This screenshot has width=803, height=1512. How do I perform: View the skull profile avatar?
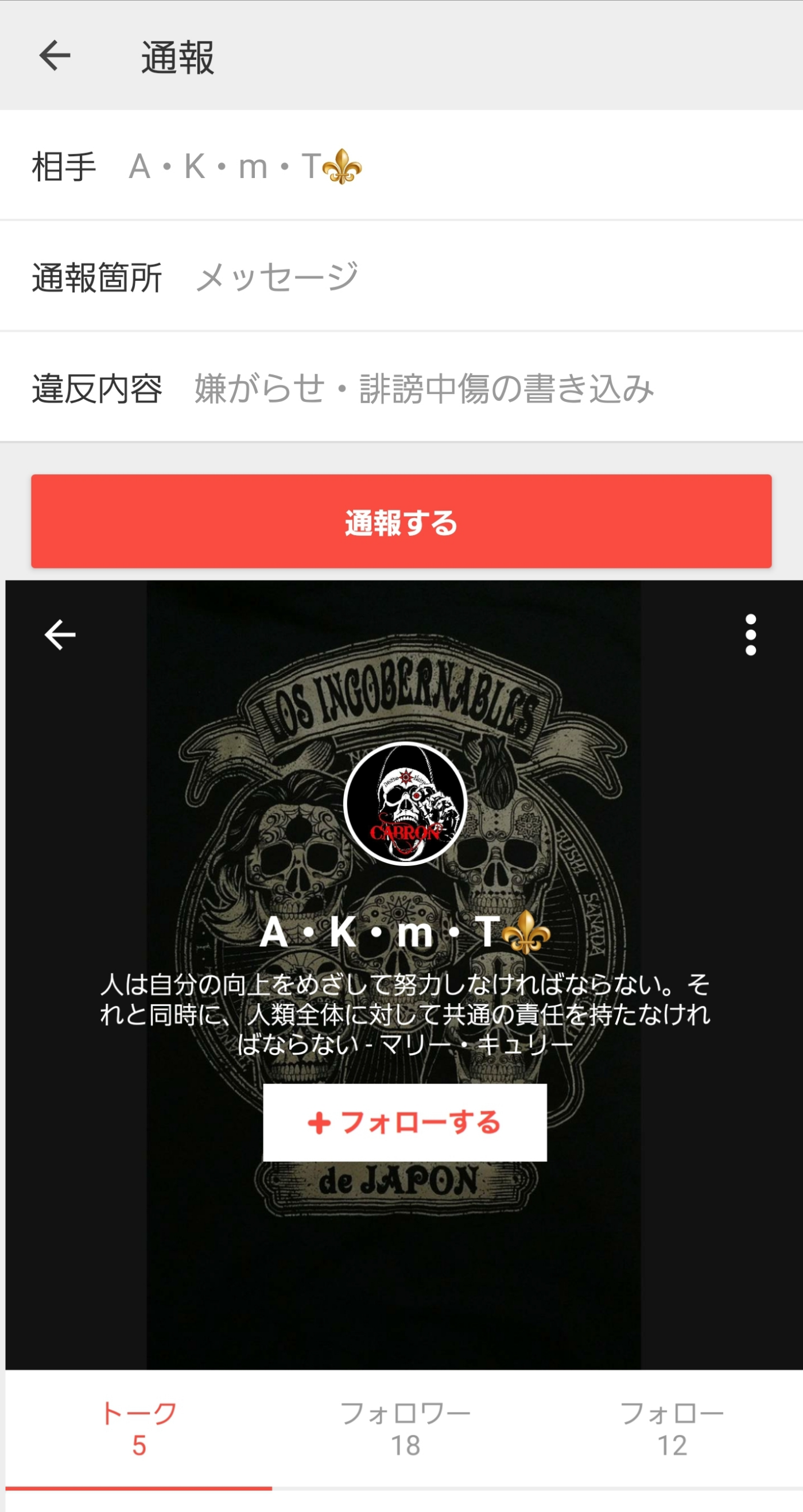pos(405,803)
